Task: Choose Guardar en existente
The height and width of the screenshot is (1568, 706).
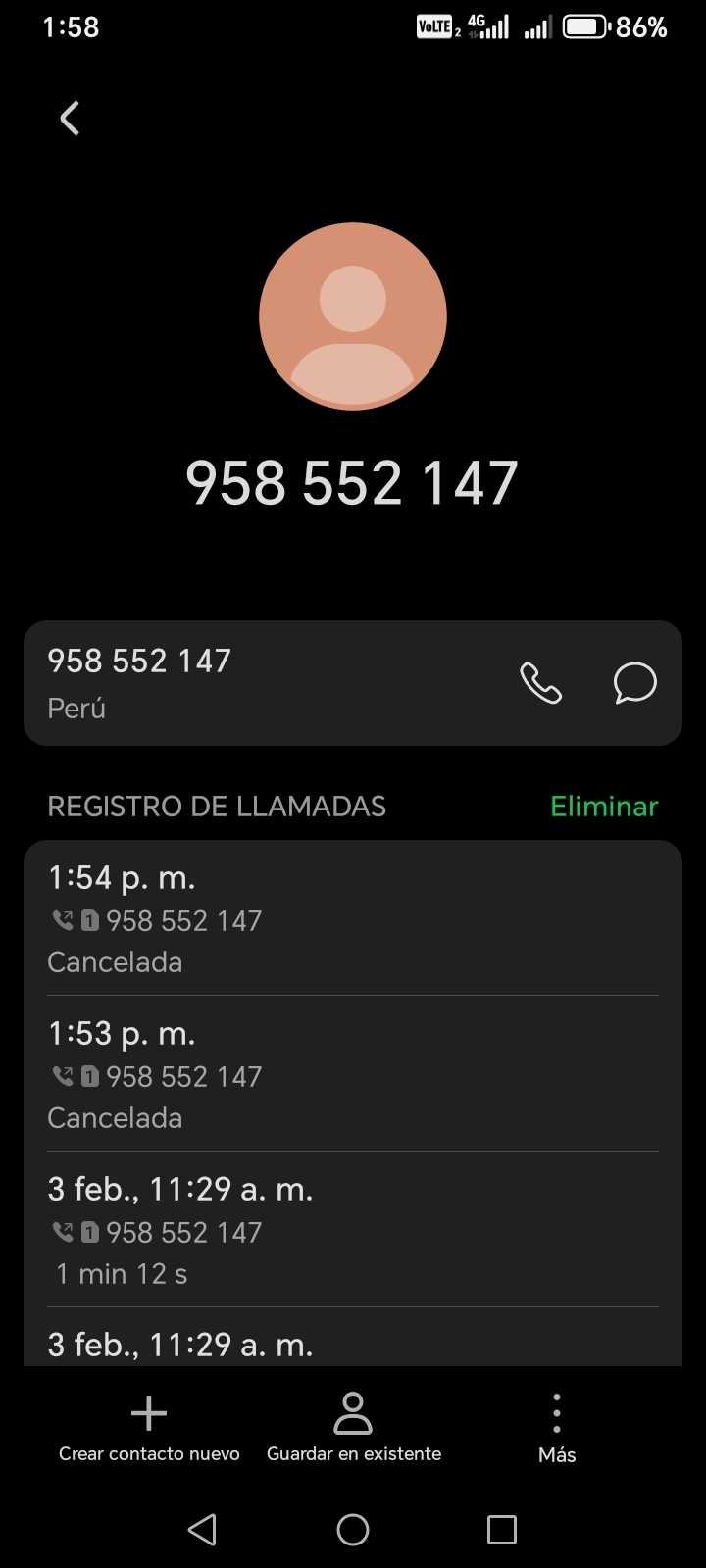Action: click(x=353, y=1428)
